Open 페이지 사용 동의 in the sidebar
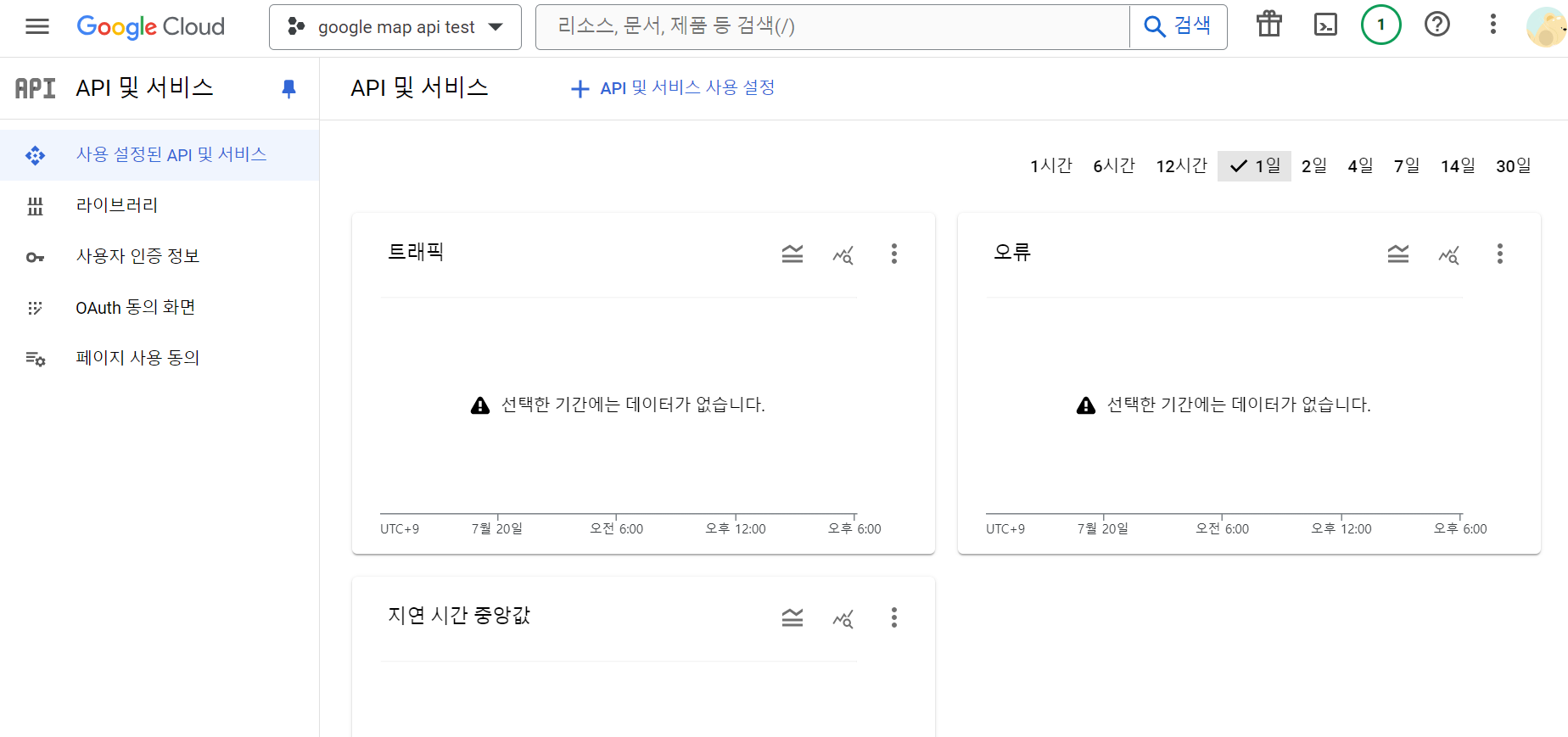The height and width of the screenshot is (737, 1568). tap(137, 358)
